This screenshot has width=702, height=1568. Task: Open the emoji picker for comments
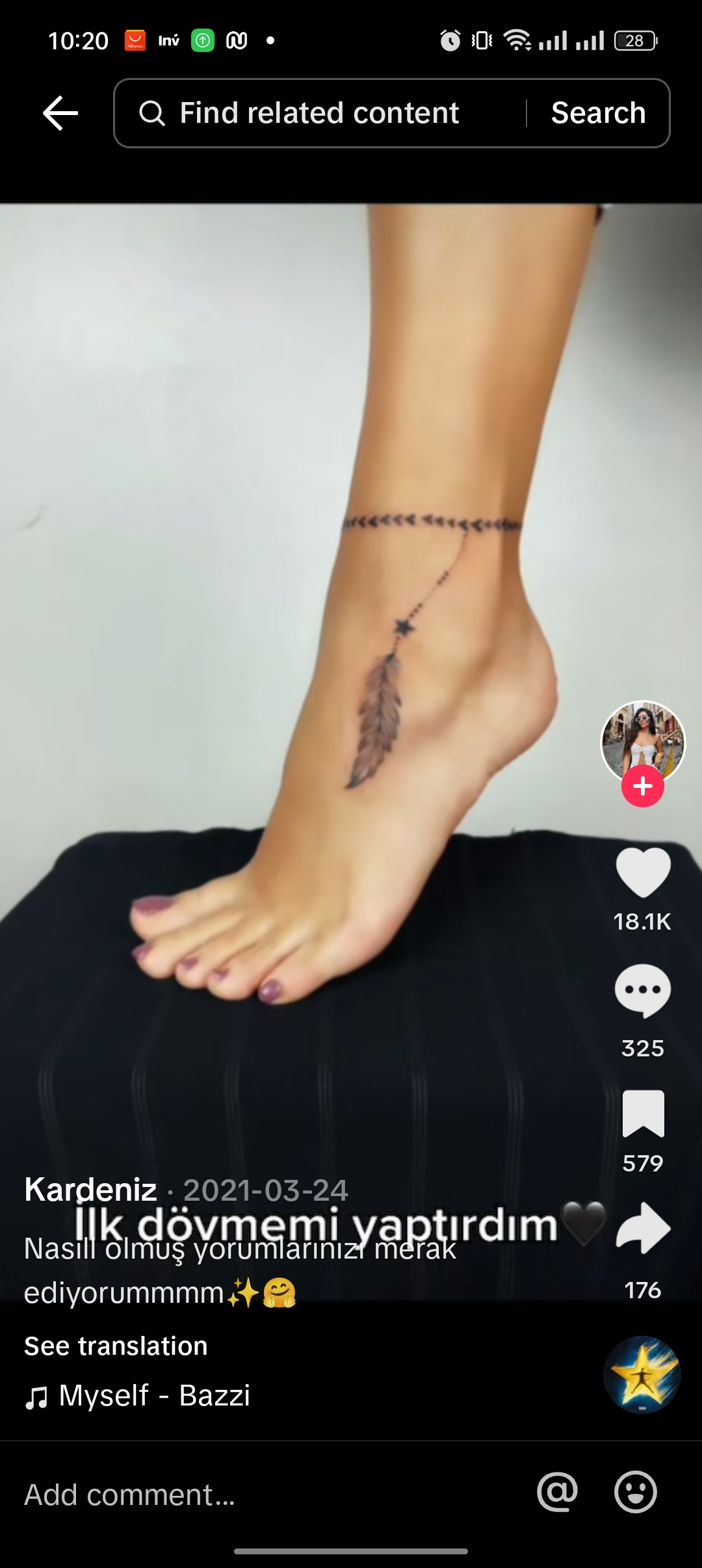(x=635, y=1492)
